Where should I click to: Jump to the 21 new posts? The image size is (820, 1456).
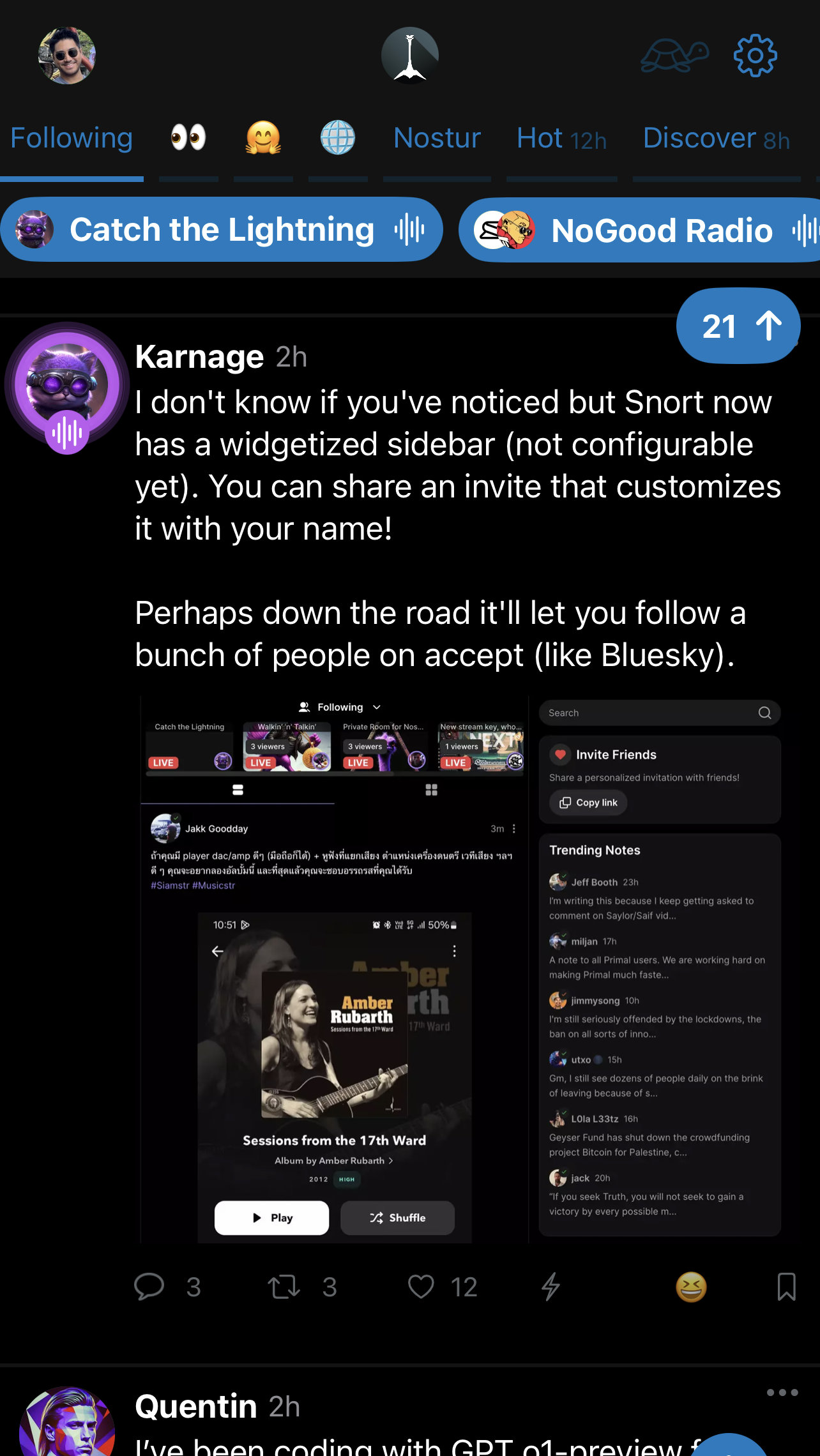[738, 326]
